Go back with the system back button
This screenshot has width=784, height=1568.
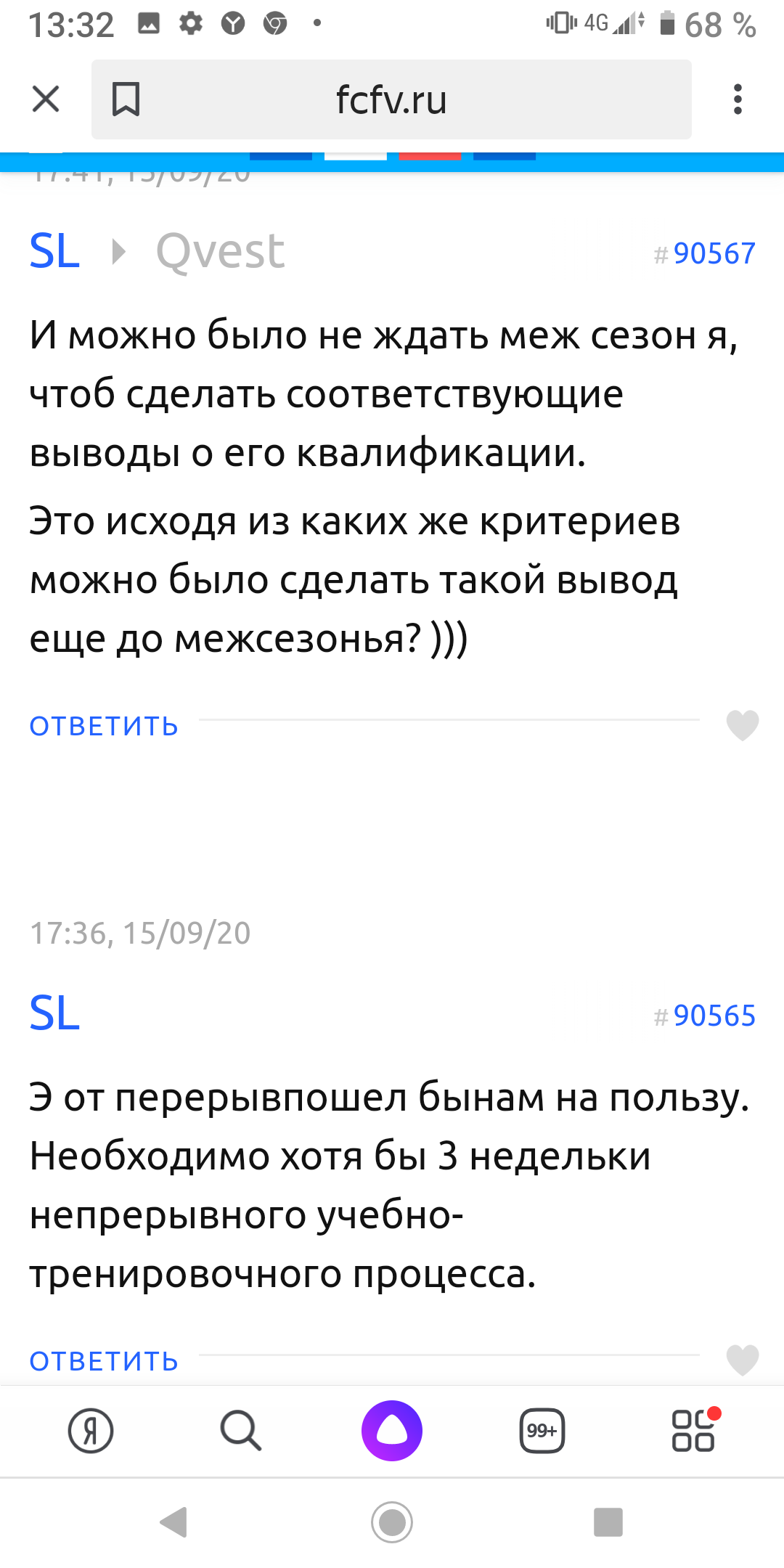coord(174,1522)
